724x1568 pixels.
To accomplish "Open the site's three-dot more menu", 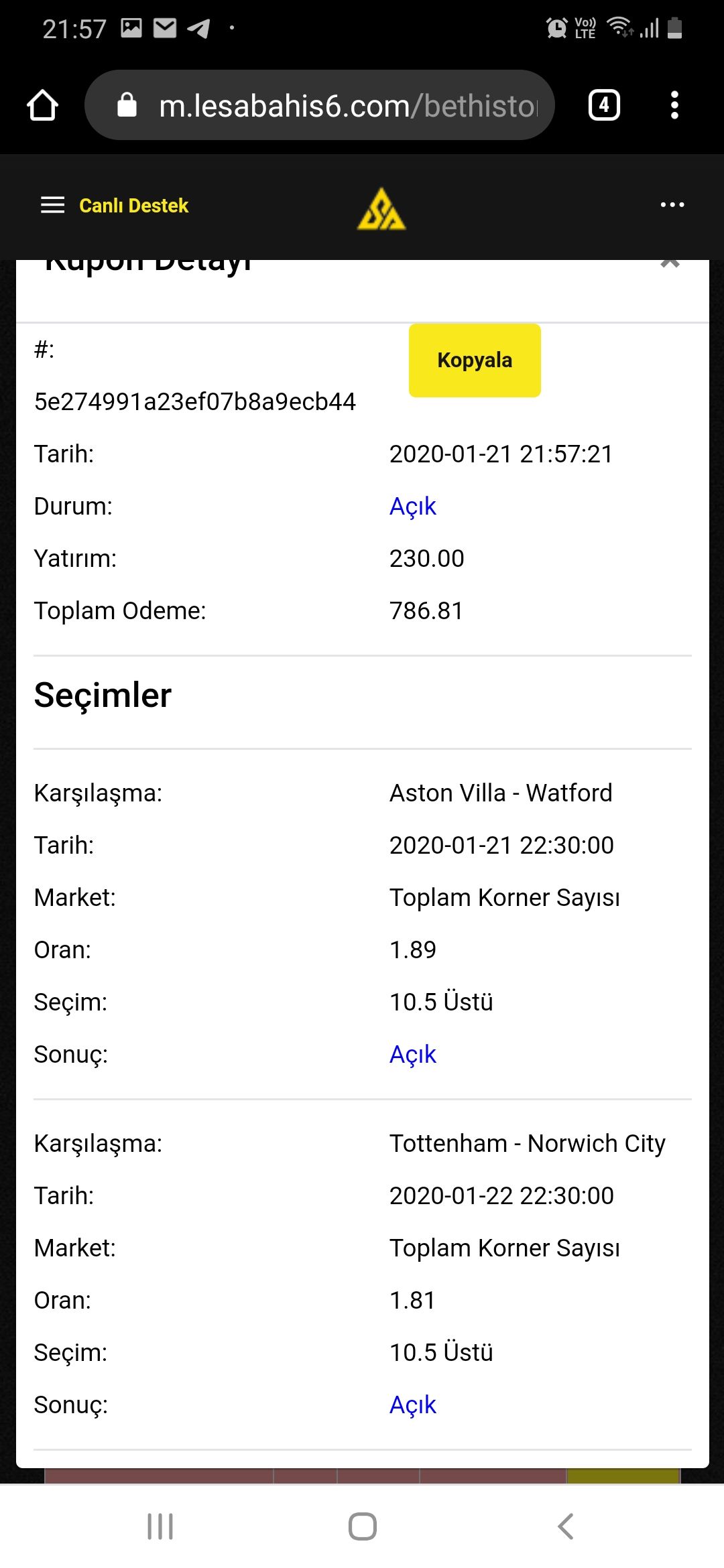I will (672, 204).
